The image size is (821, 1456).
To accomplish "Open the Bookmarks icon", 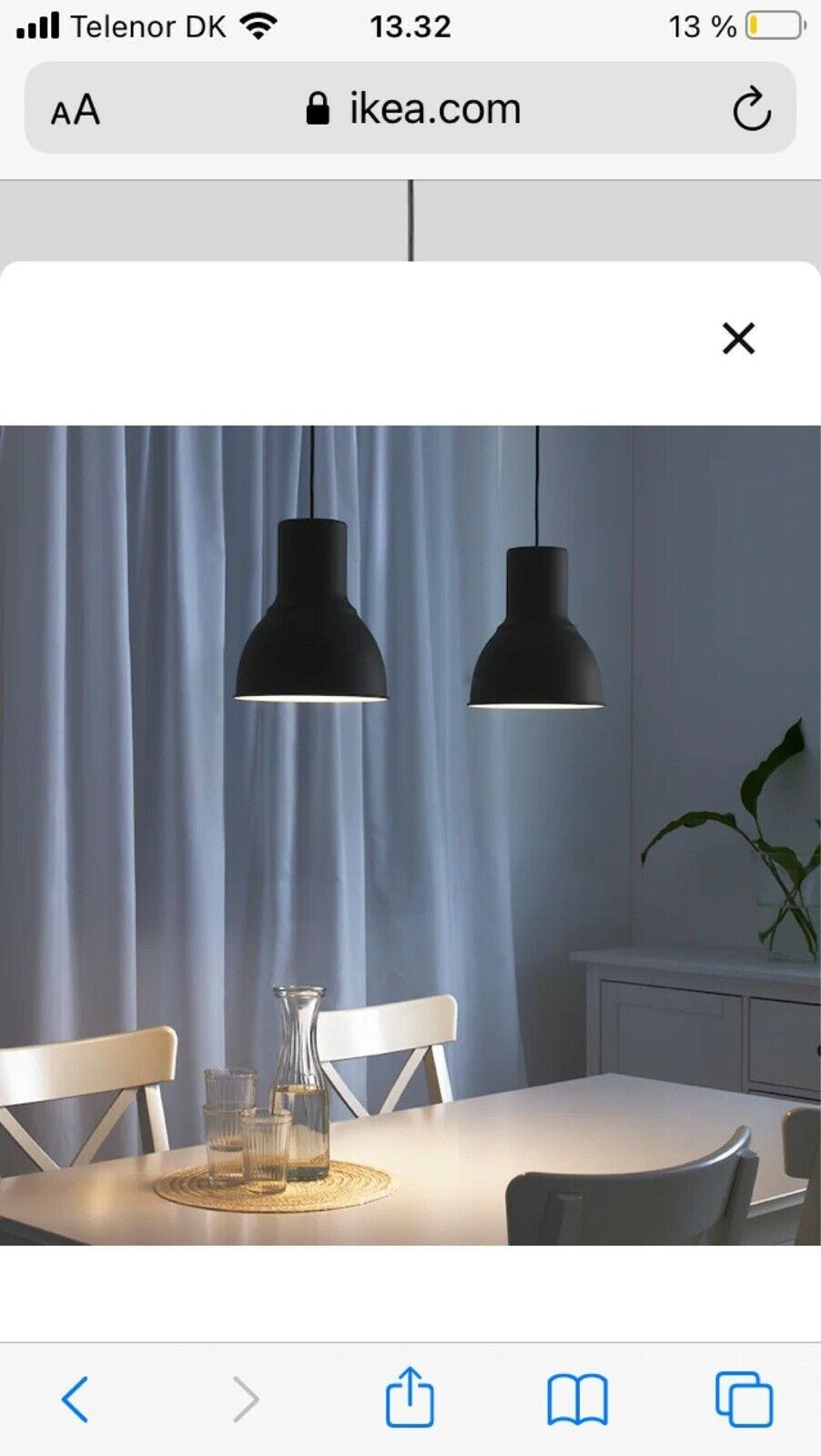I will 579,1400.
